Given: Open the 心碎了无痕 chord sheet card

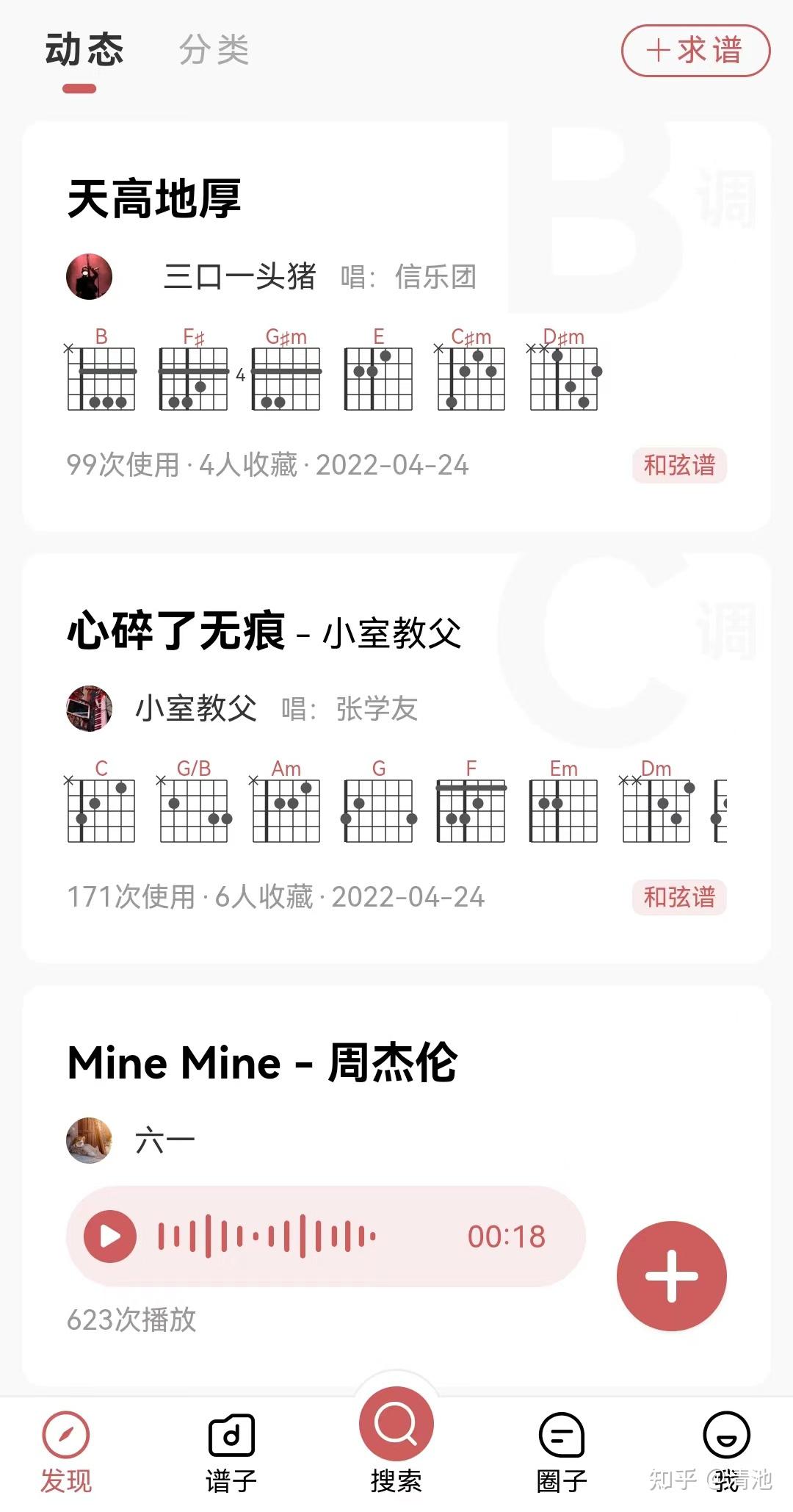Looking at the screenshot, I should (396, 758).
